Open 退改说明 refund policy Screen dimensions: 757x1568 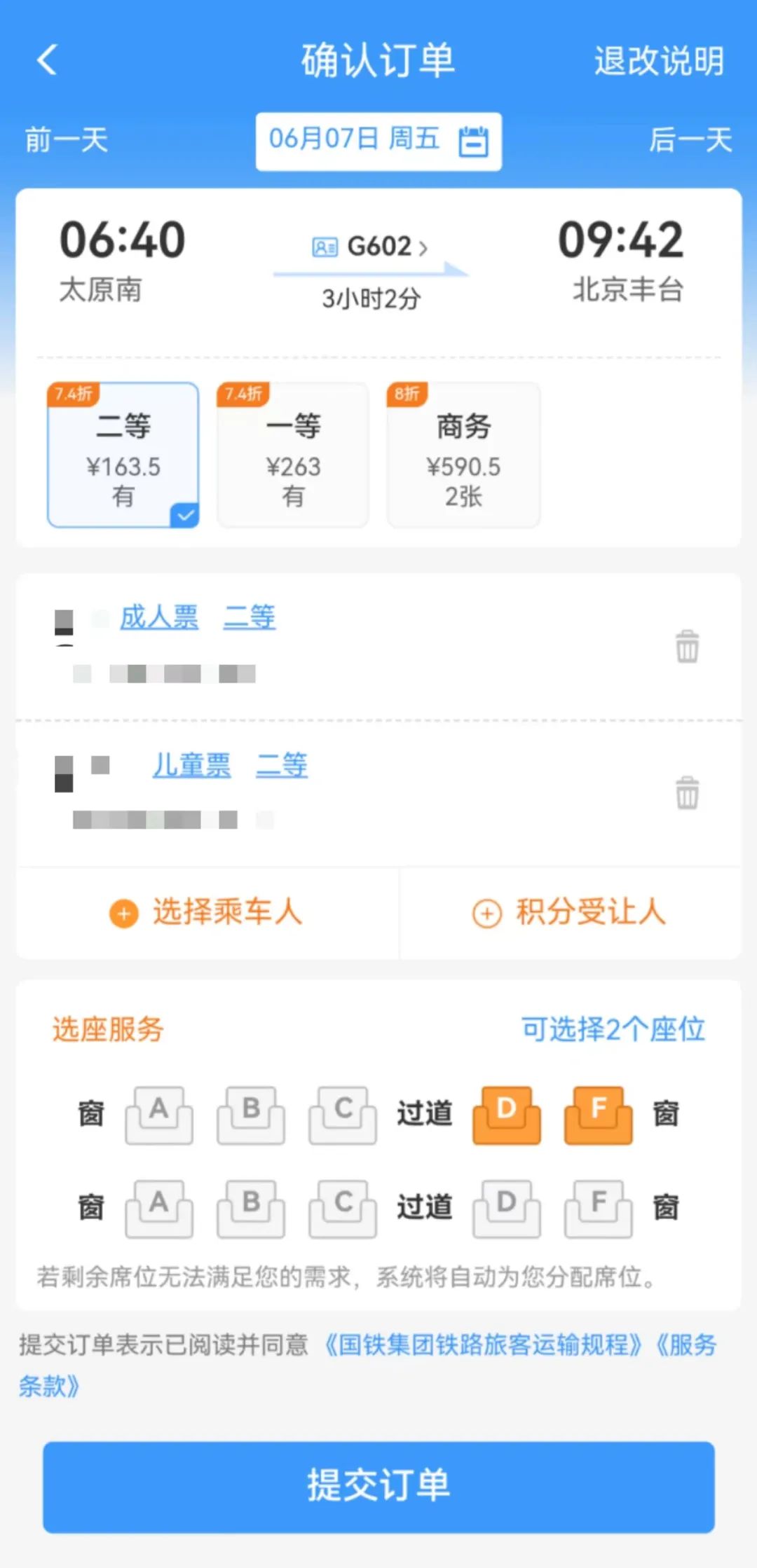point(659,61)
